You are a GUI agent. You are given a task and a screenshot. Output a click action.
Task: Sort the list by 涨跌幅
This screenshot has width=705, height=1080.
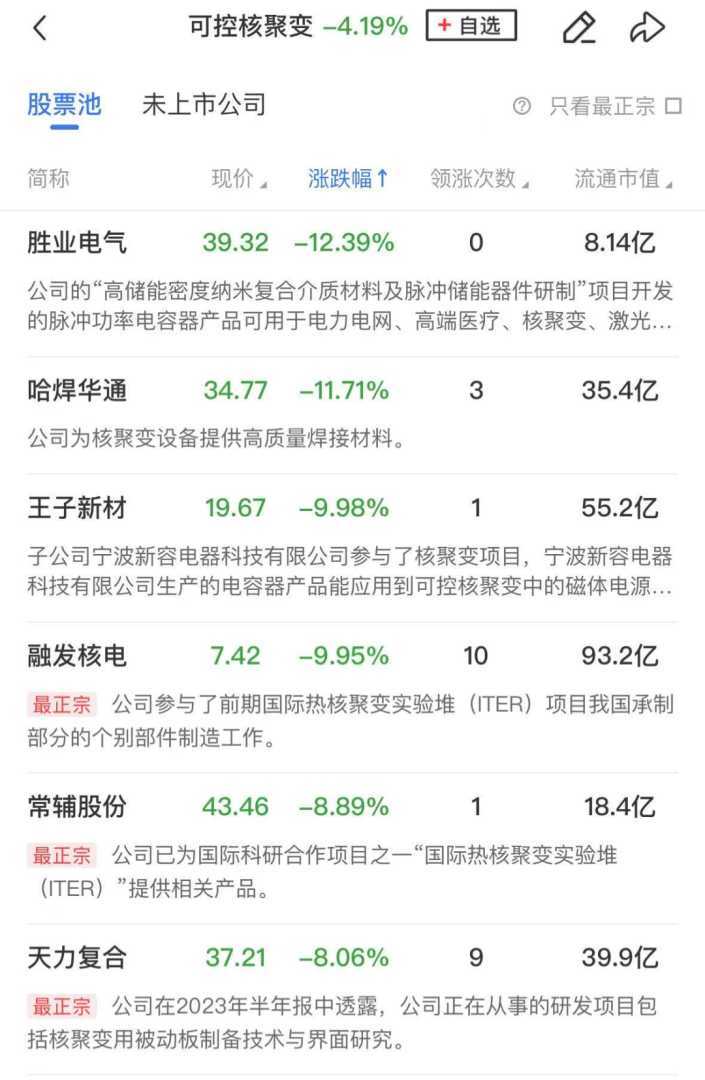pyautogui.click(x=348, y=179)
